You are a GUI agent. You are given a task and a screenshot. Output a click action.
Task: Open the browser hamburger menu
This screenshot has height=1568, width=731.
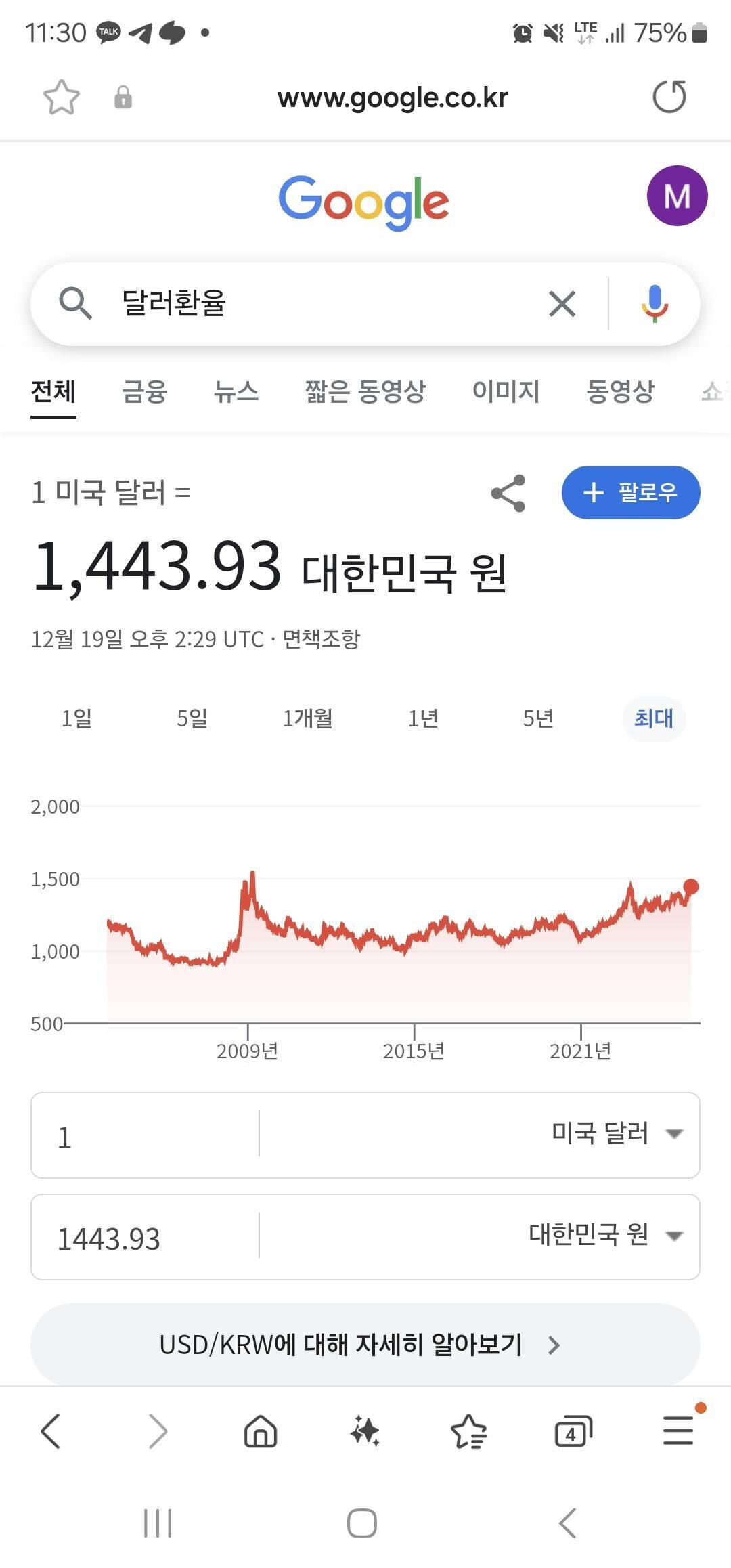[x=678, y=1431]
